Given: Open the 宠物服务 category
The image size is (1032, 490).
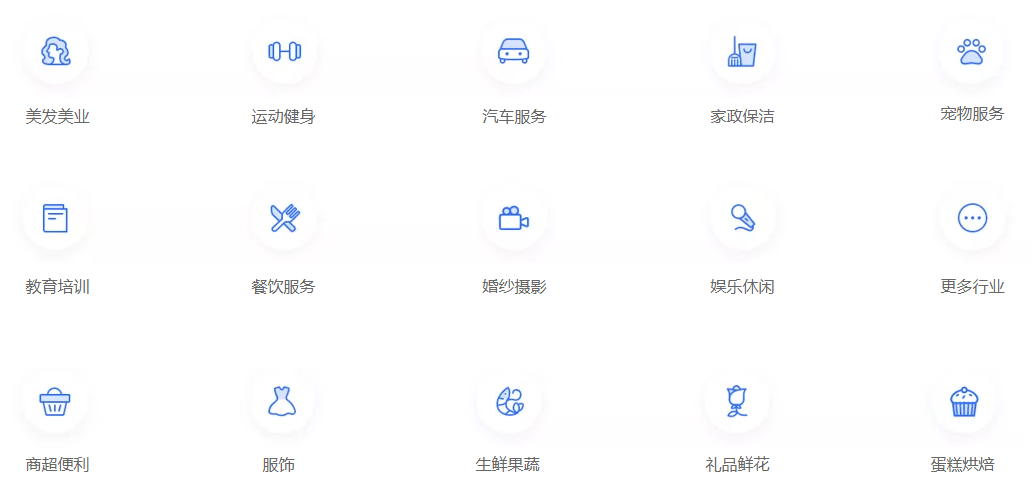Looking at the screenshot, I should point(971,51).
